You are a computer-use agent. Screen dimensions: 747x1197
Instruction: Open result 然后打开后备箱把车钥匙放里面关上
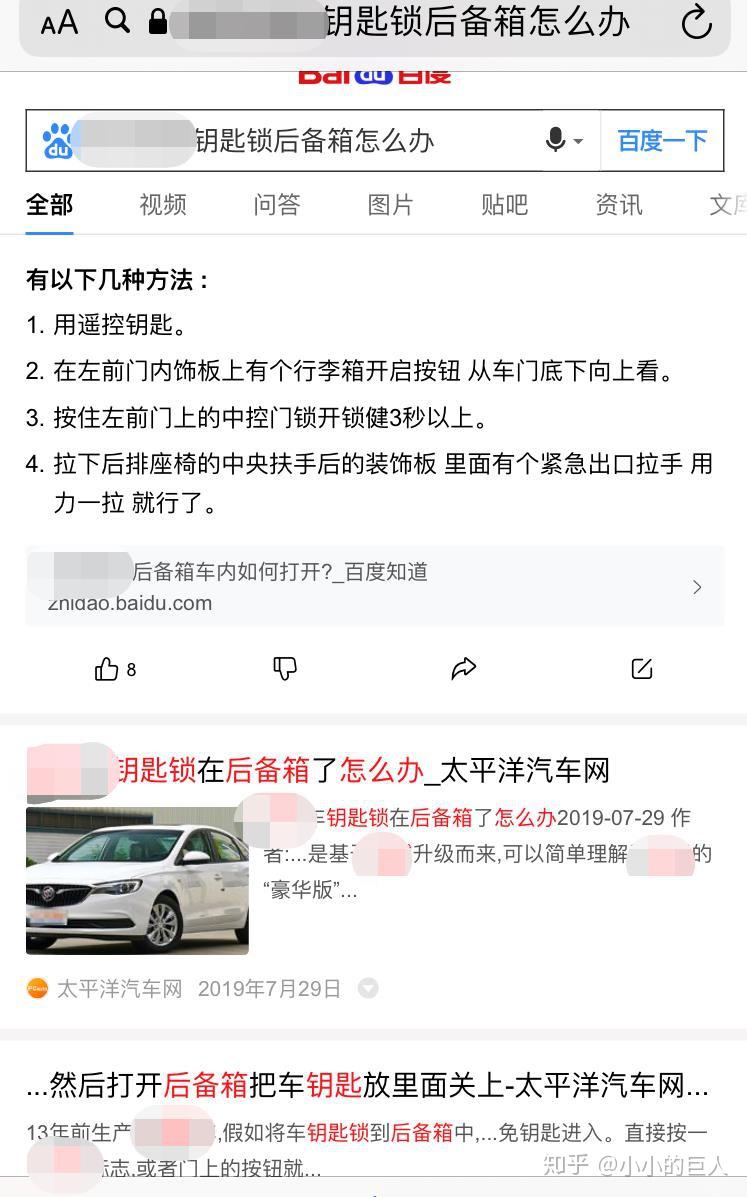coord(366,1084)
